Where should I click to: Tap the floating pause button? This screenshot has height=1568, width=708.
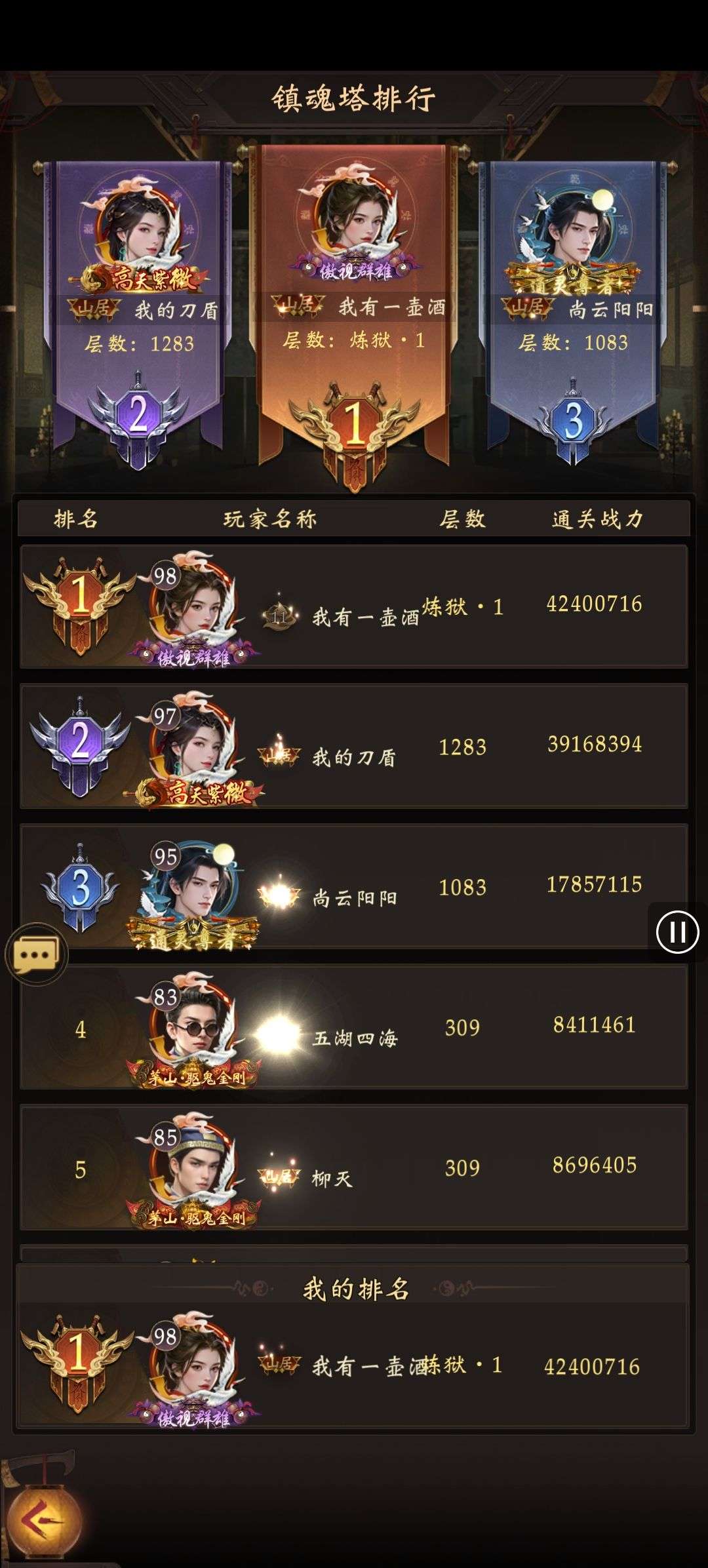pyautogui.click(x=677, y=931)
